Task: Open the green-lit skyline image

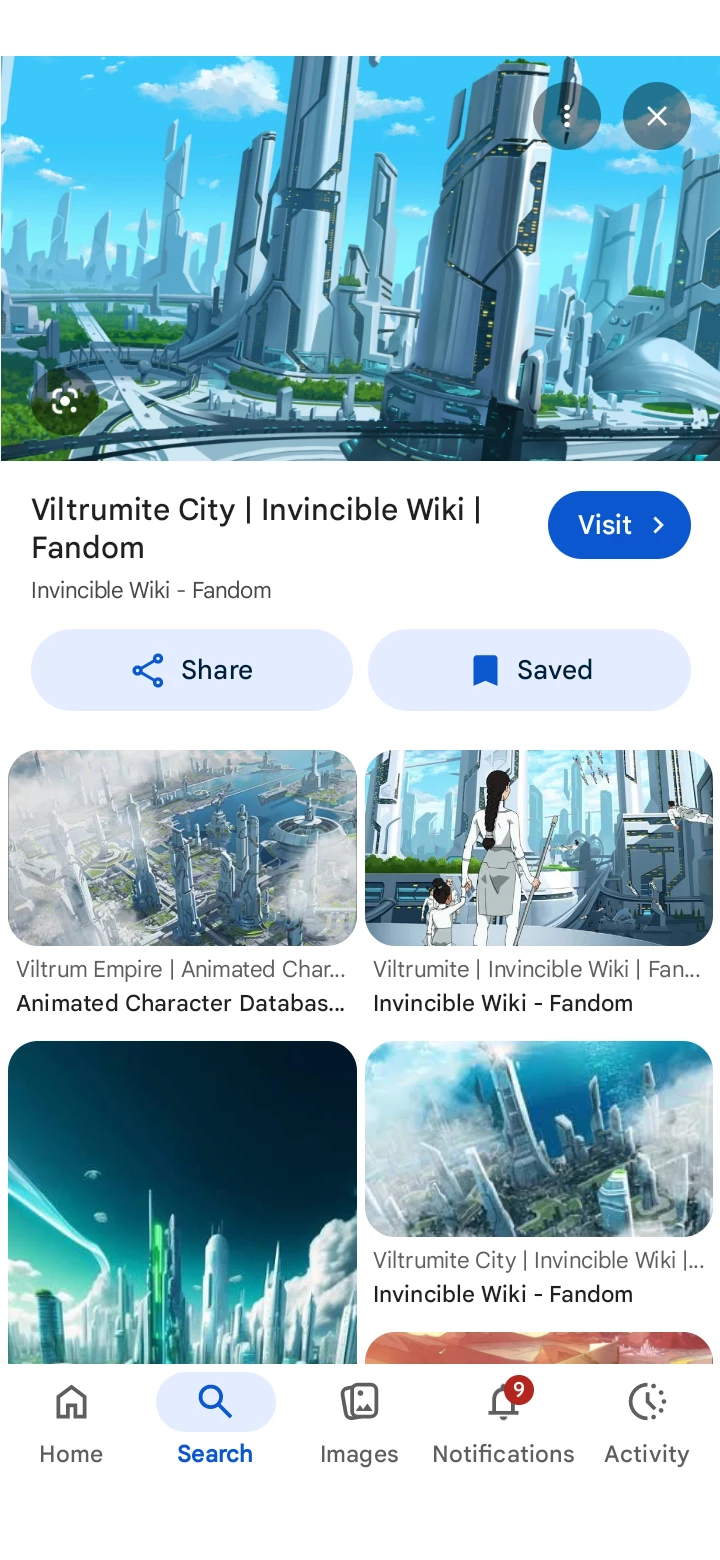Action: 182,1200
